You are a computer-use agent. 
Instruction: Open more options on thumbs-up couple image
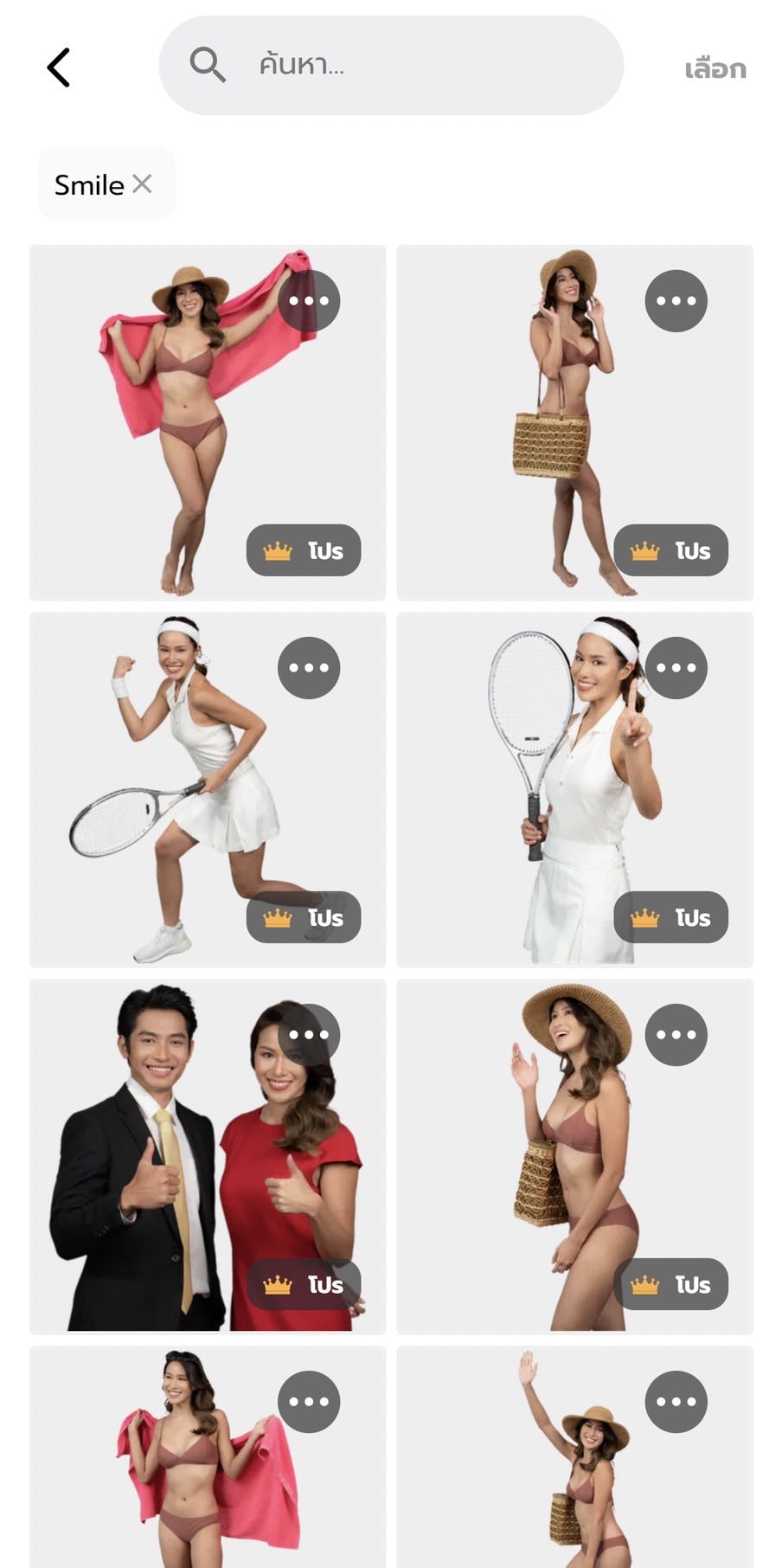tap(309, 1035)
